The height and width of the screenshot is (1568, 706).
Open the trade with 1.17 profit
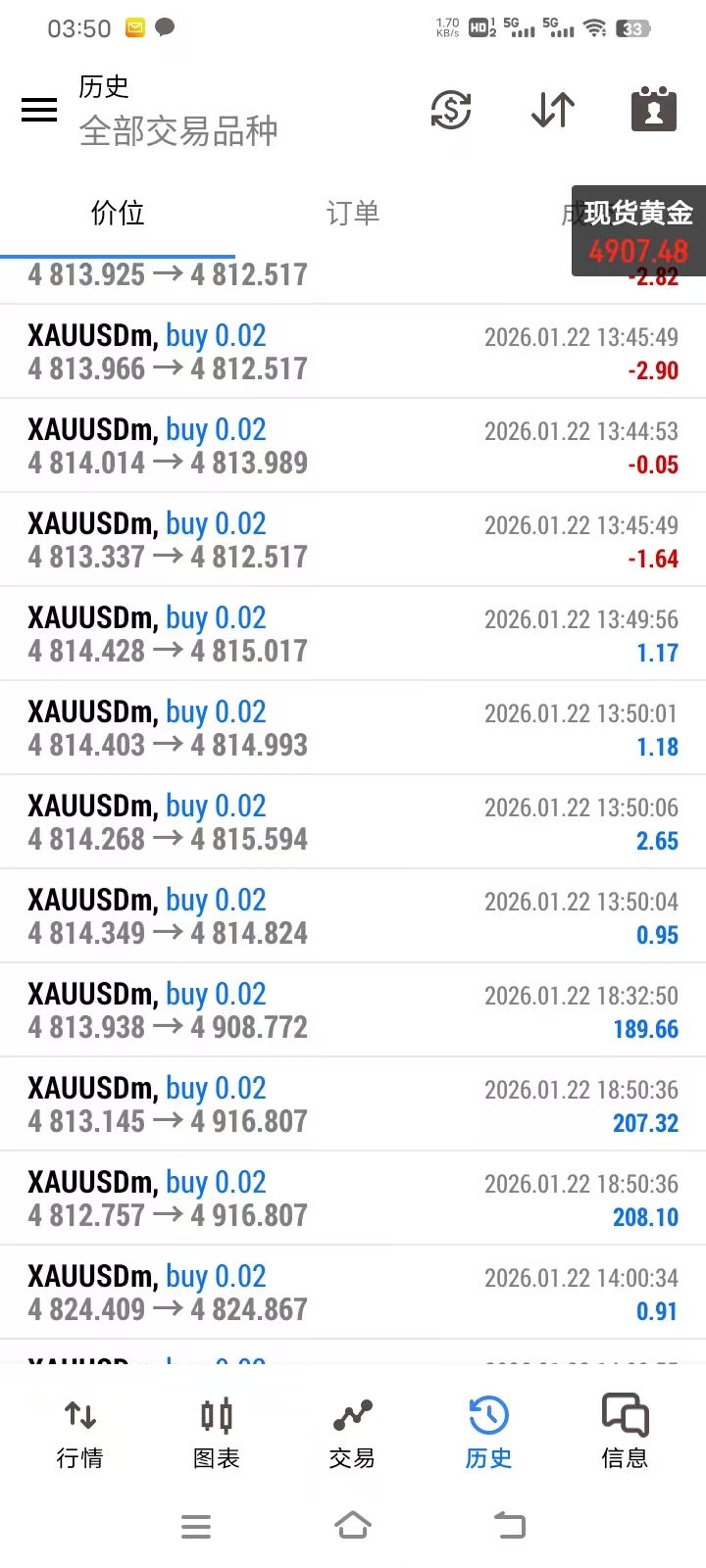353,634
